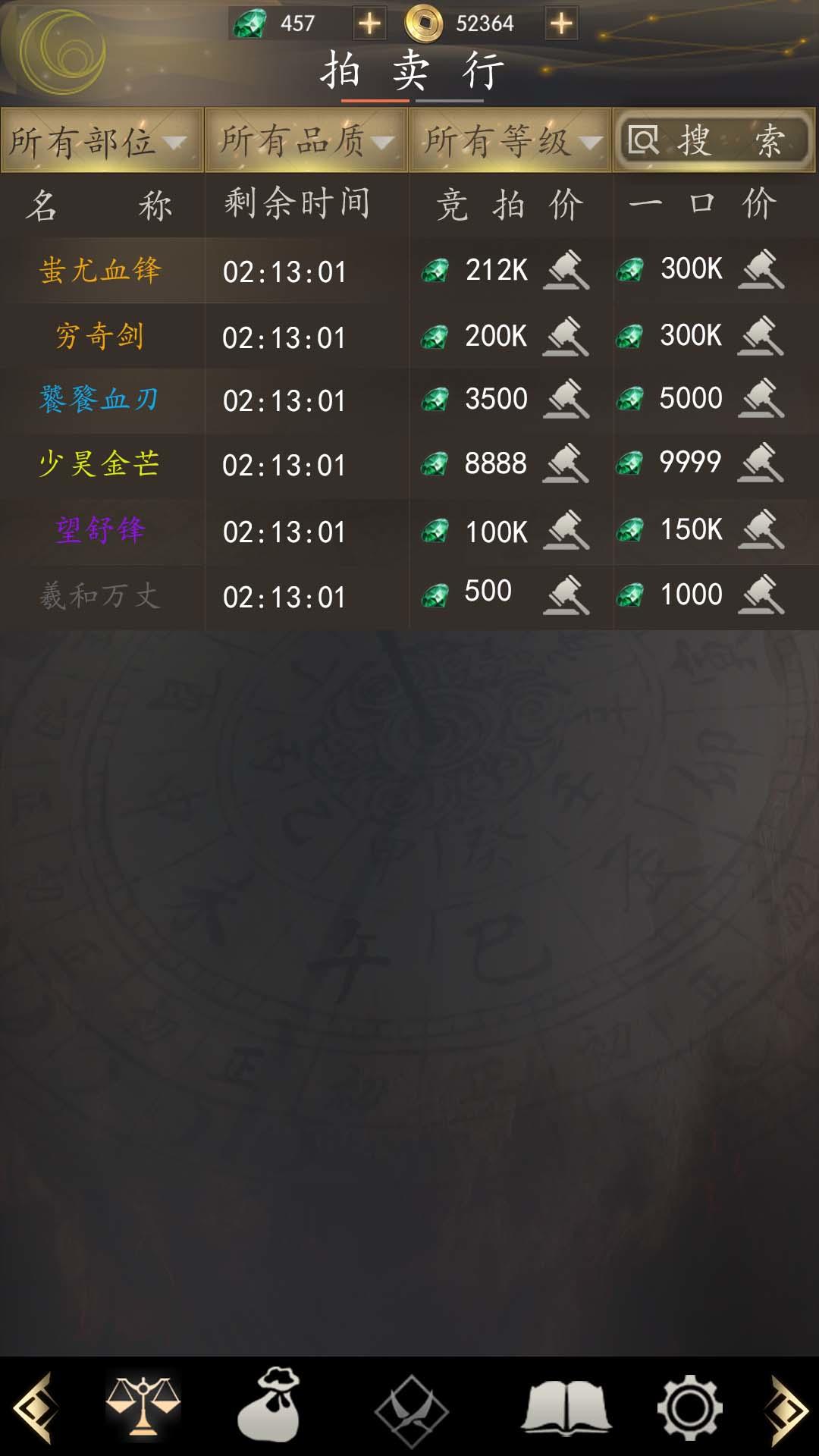Add green gems via the plus button
Viewport: 819px width, 1456px height.
pyautogui.click(x=369, y=24)
